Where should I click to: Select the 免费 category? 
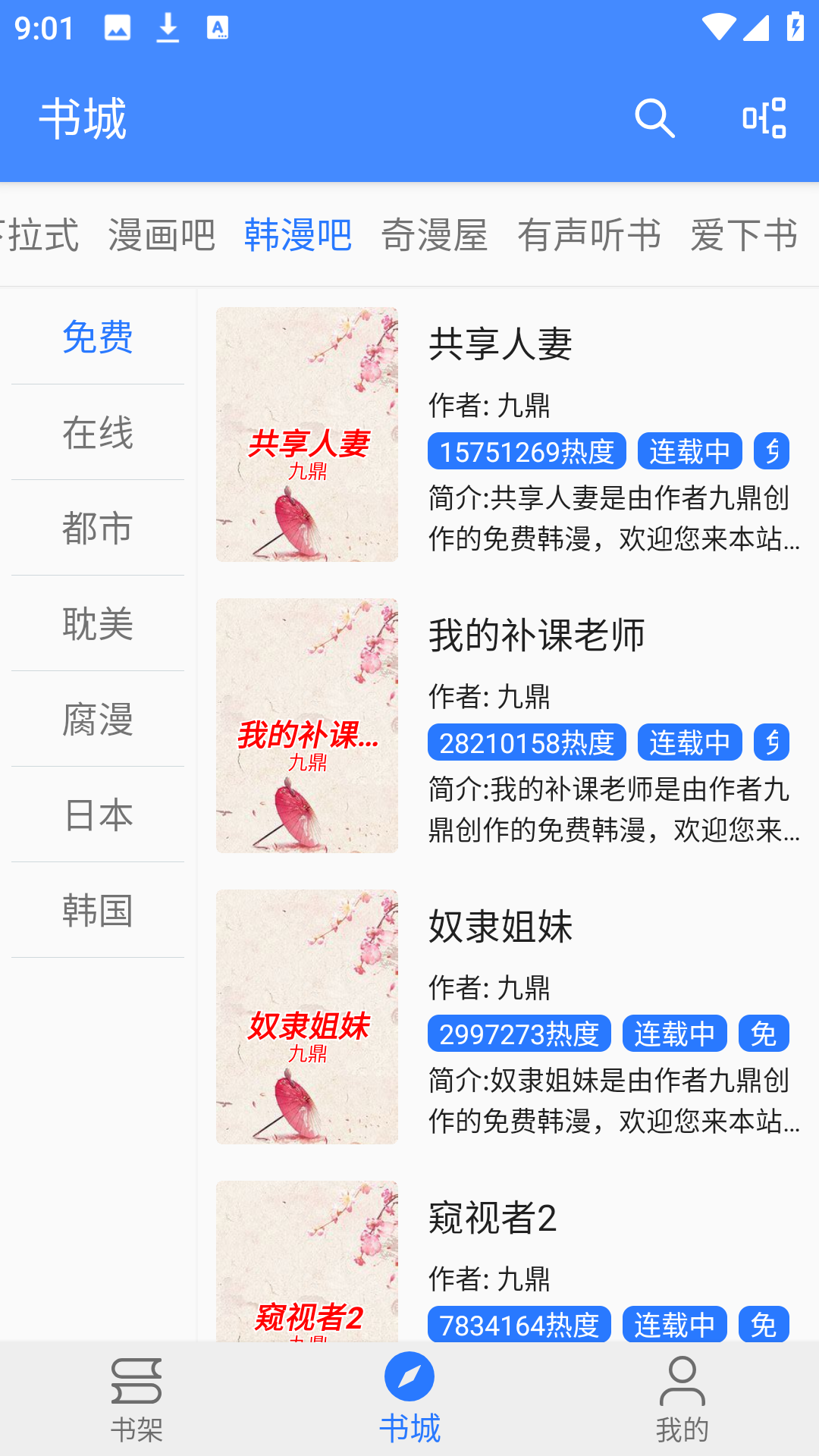coord(98,337)
